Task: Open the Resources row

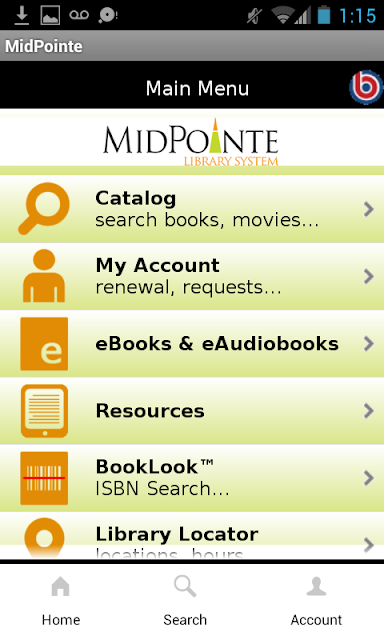Action: tap(192, 411)
